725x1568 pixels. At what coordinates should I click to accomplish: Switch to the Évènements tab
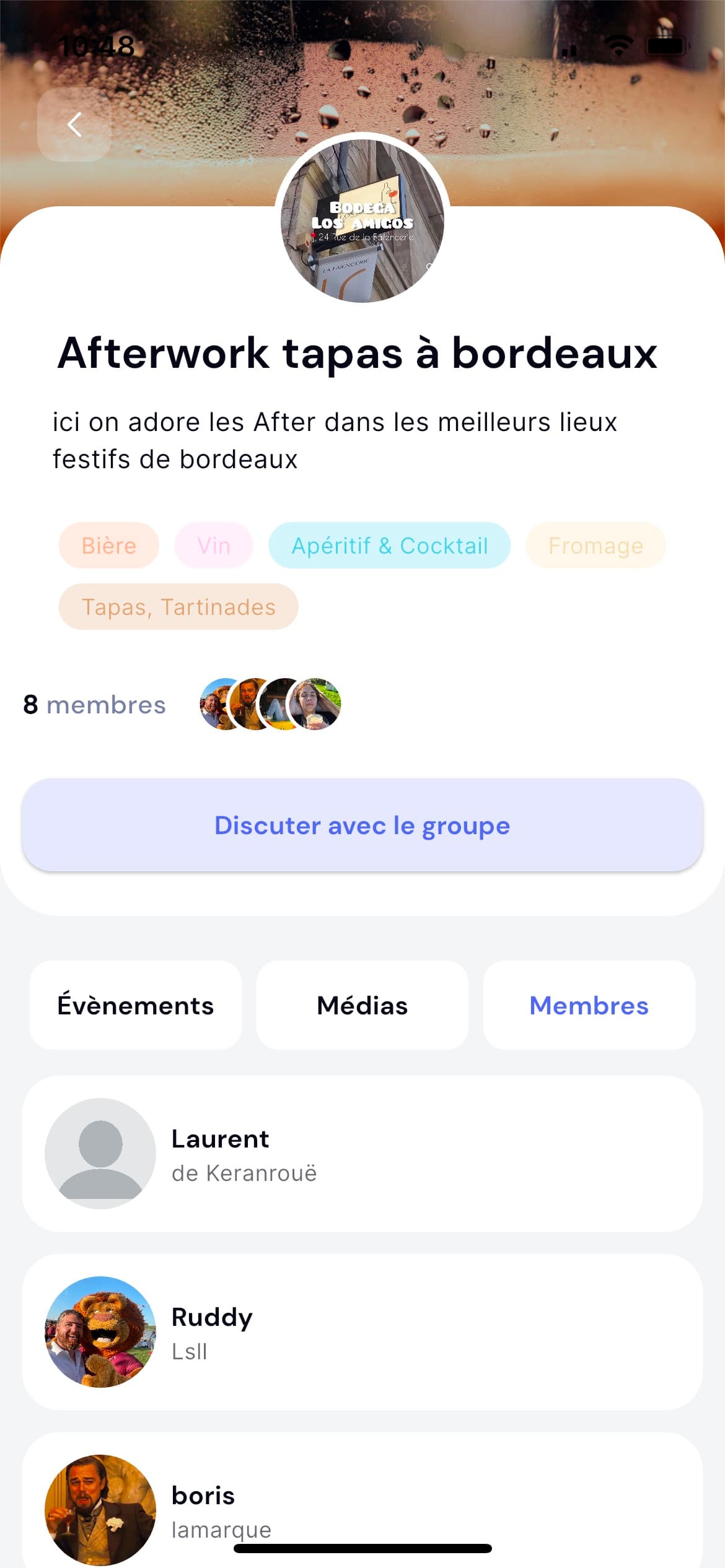pyautogui.click(x=135, y=1005)
